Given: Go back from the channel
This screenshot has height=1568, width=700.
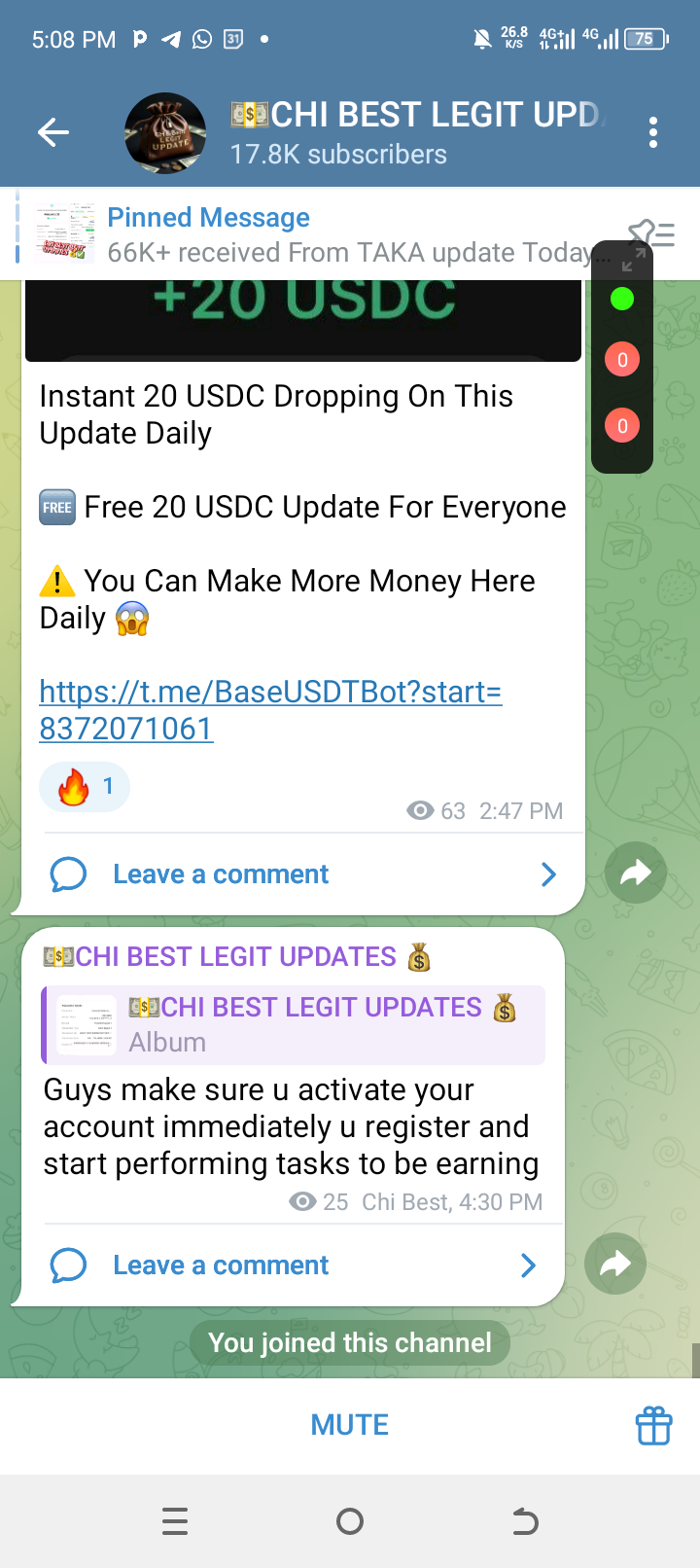Looking at the screenshot, I should tap(53, 132).
